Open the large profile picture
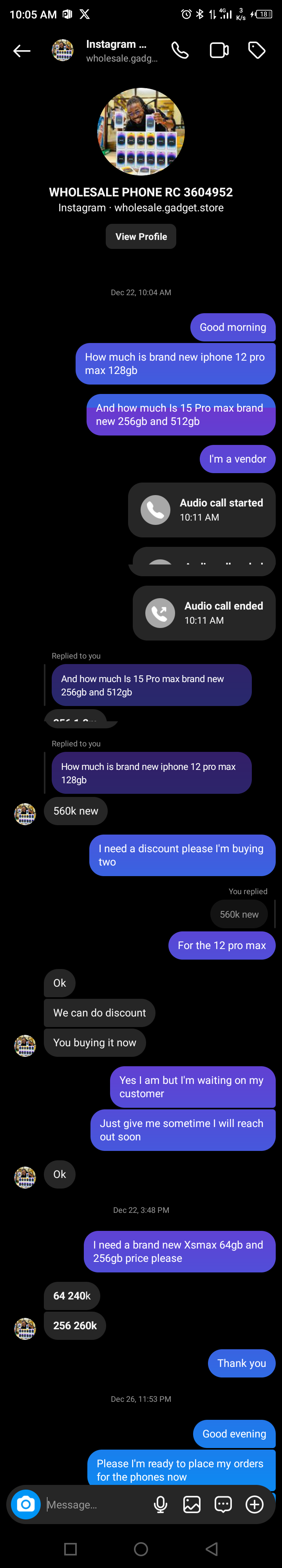282x1568 pixels. pyautogui.click(x=141, y=131)
